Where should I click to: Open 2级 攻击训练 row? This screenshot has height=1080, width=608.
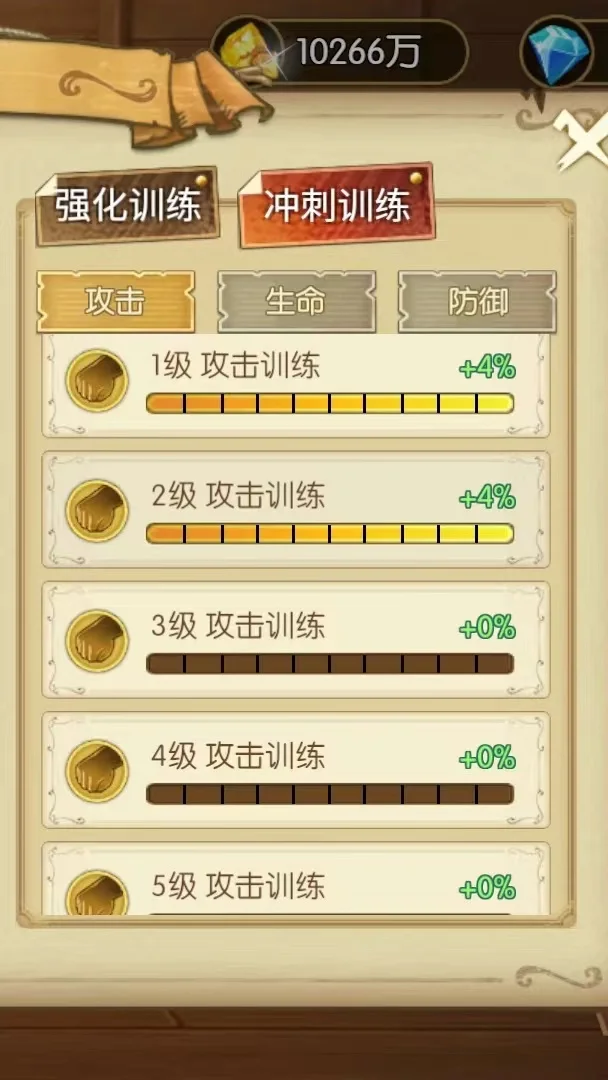coord(296,510)
